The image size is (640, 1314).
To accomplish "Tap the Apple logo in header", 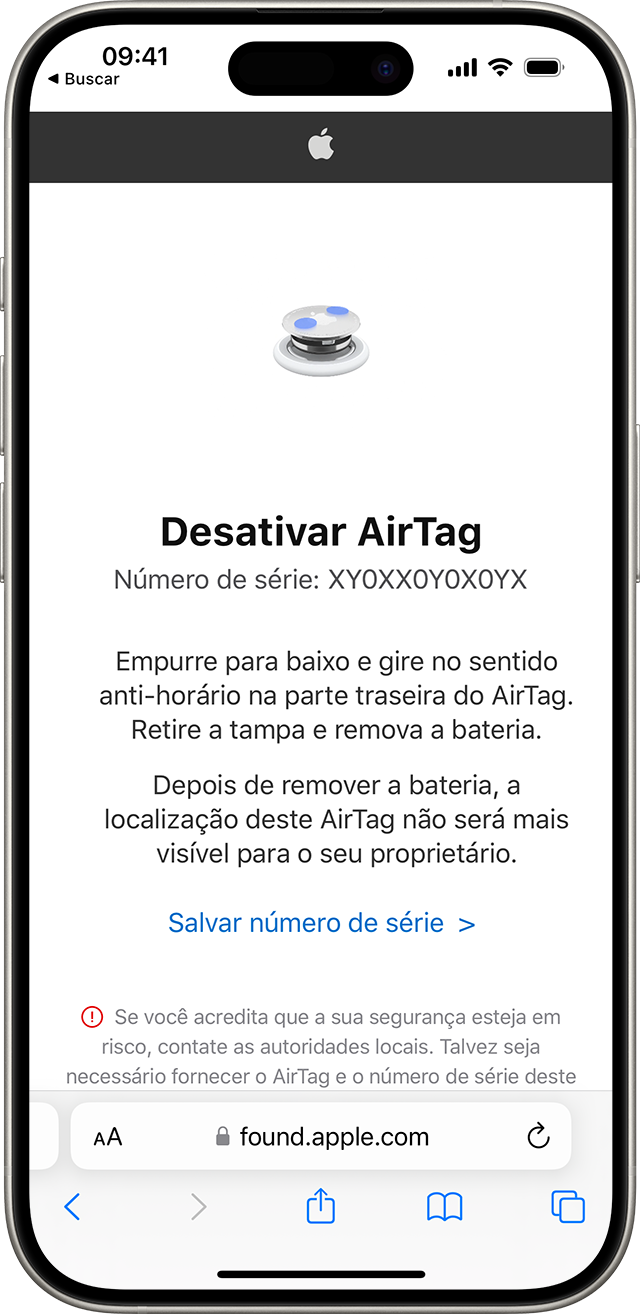I will point(320,146).
